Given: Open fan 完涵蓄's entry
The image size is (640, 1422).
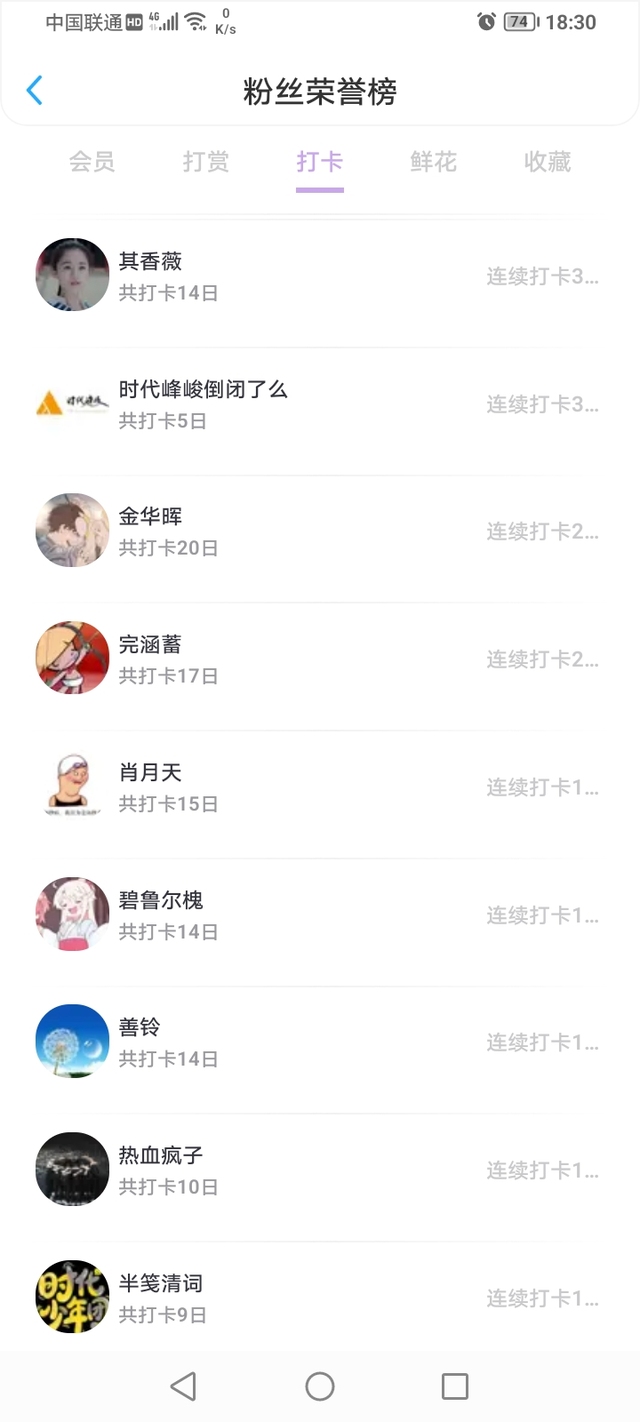Looking at the screenshot, I should pyautogui.click(x=320, y=659).
